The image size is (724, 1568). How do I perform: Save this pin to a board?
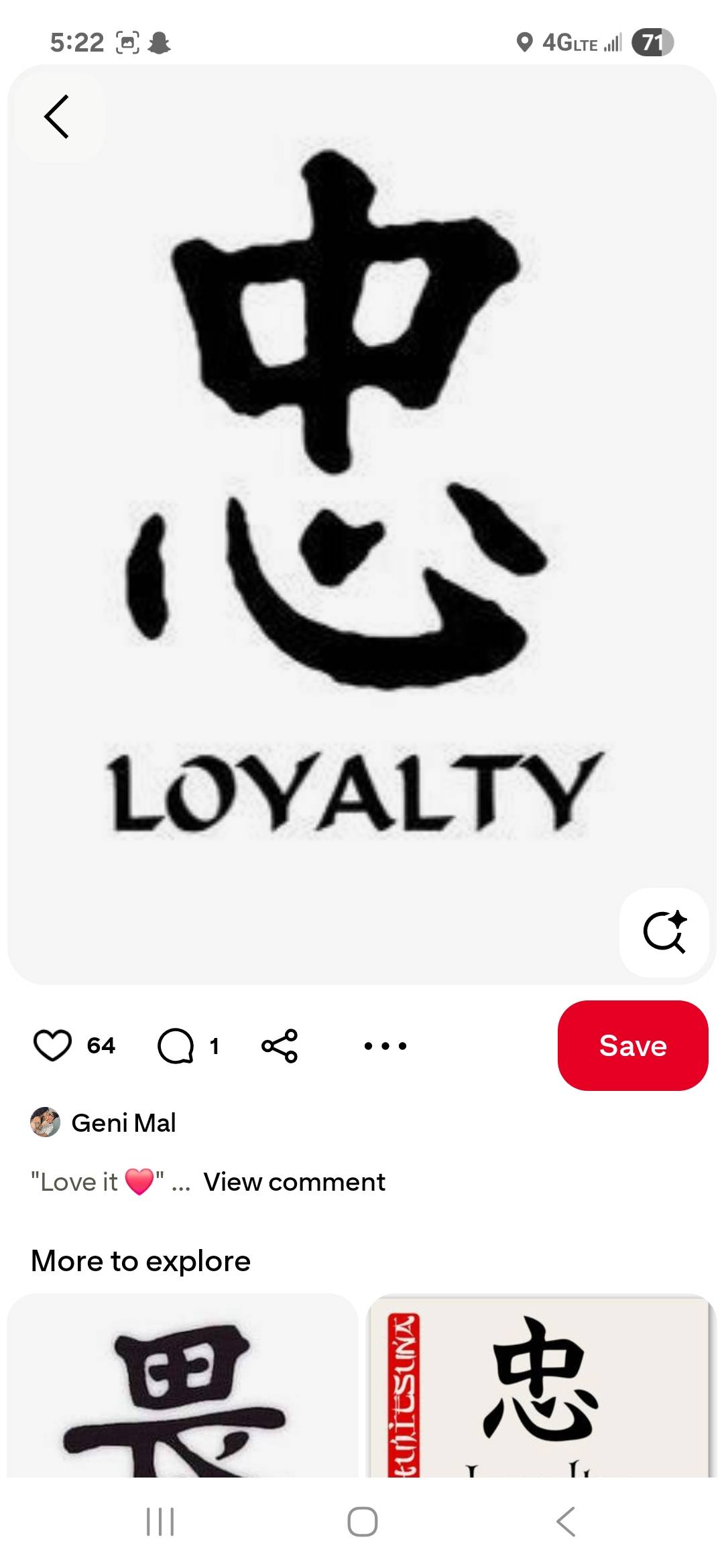[632, 1045]
